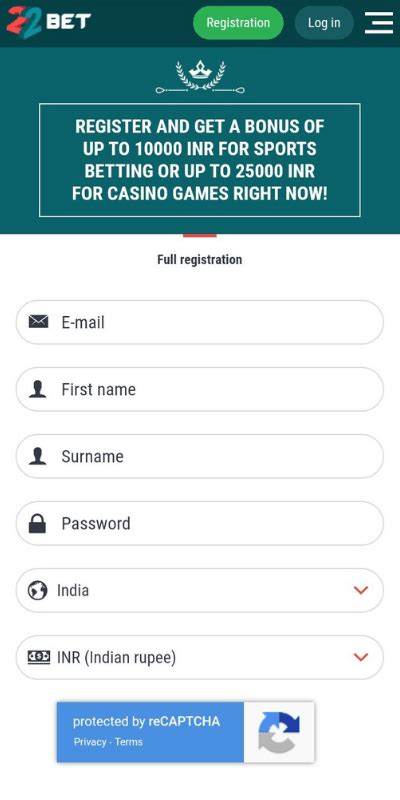This screenshot has width=400, height=800.
Task: Open the hamburger menu
Action: pos(379,23)
